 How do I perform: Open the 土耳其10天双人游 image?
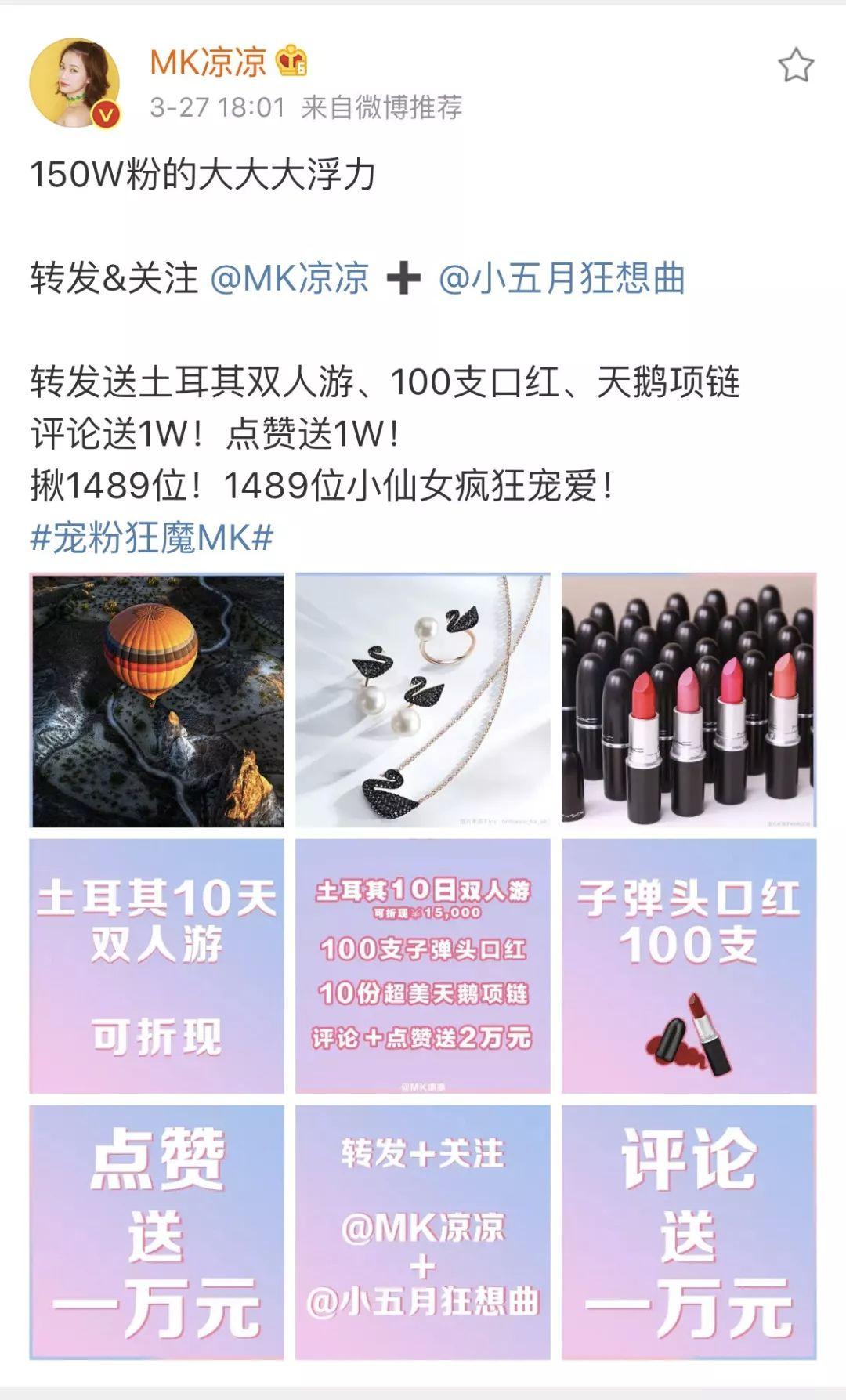157,966
